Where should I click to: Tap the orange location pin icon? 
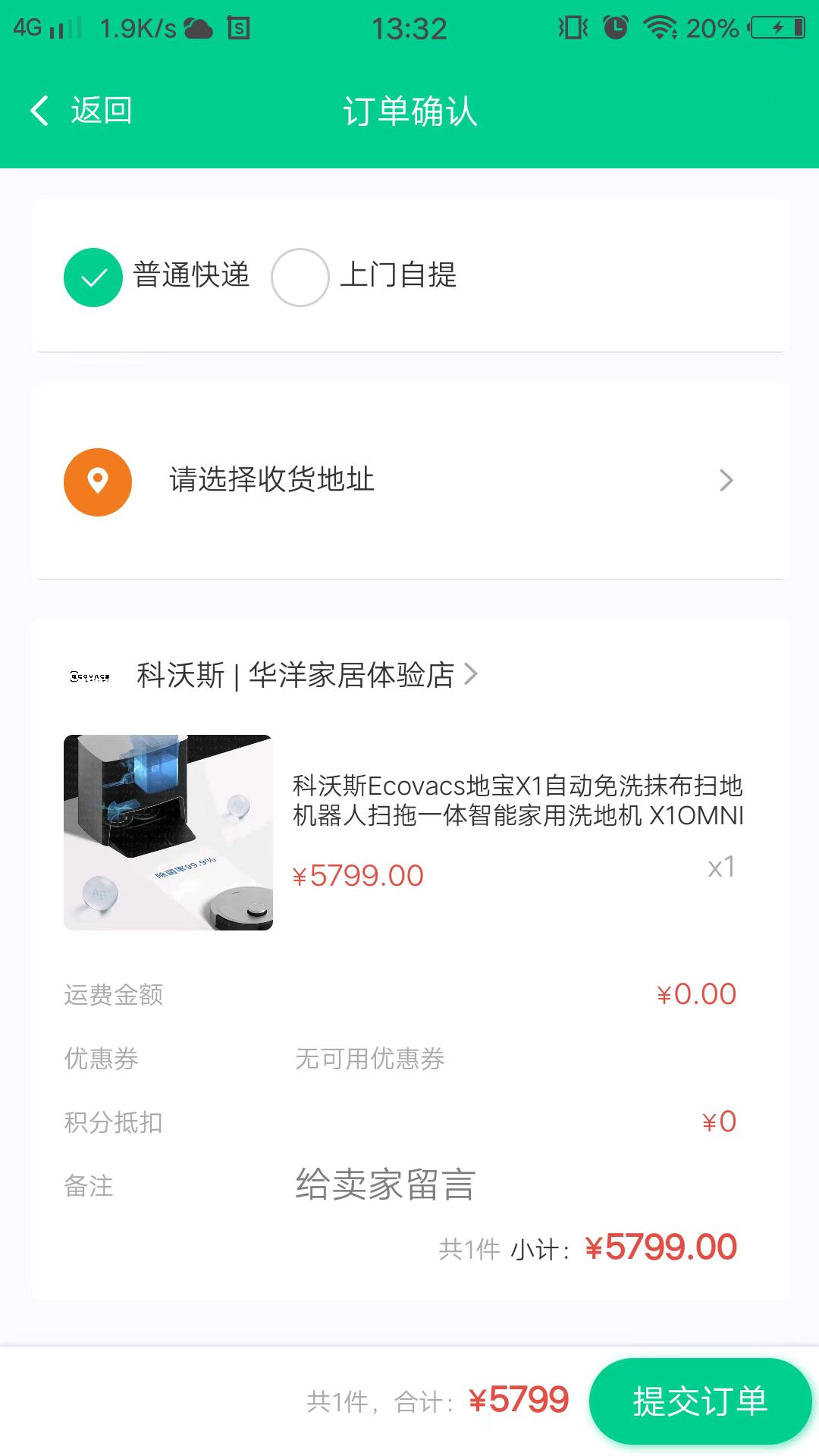[x=97, y=480]
